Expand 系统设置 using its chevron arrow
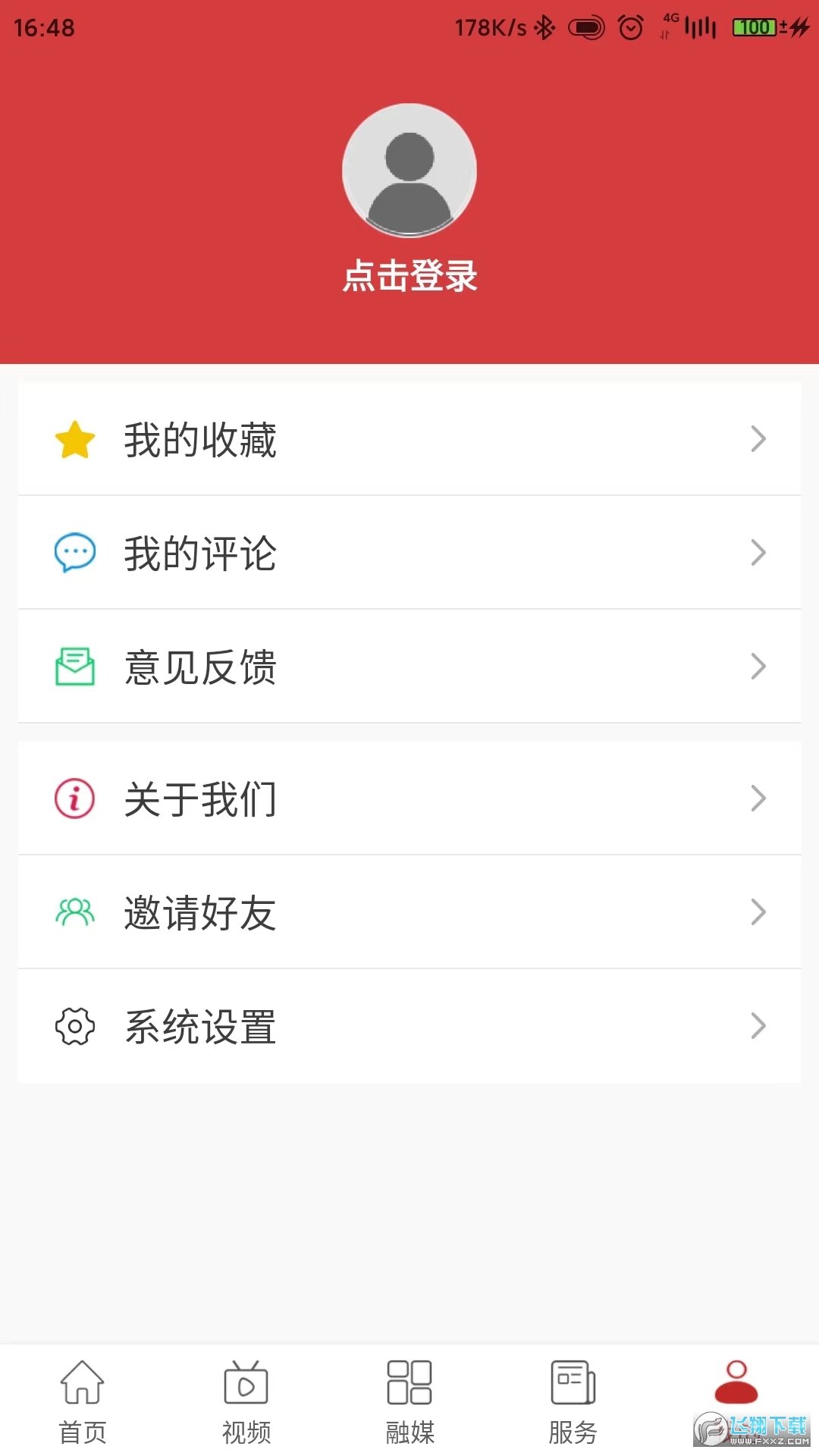 pyautogui.click(x=757, y=1026)
